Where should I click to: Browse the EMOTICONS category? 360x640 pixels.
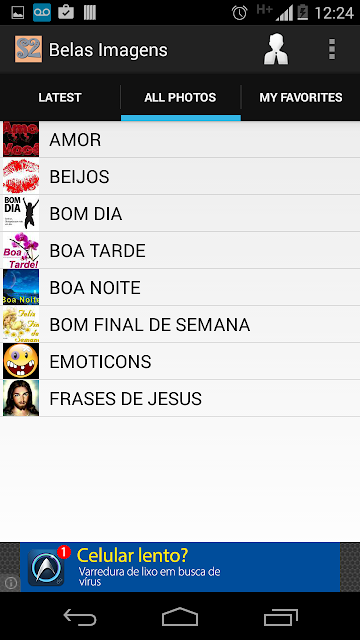pyautogui.click(x=180, y=361)
